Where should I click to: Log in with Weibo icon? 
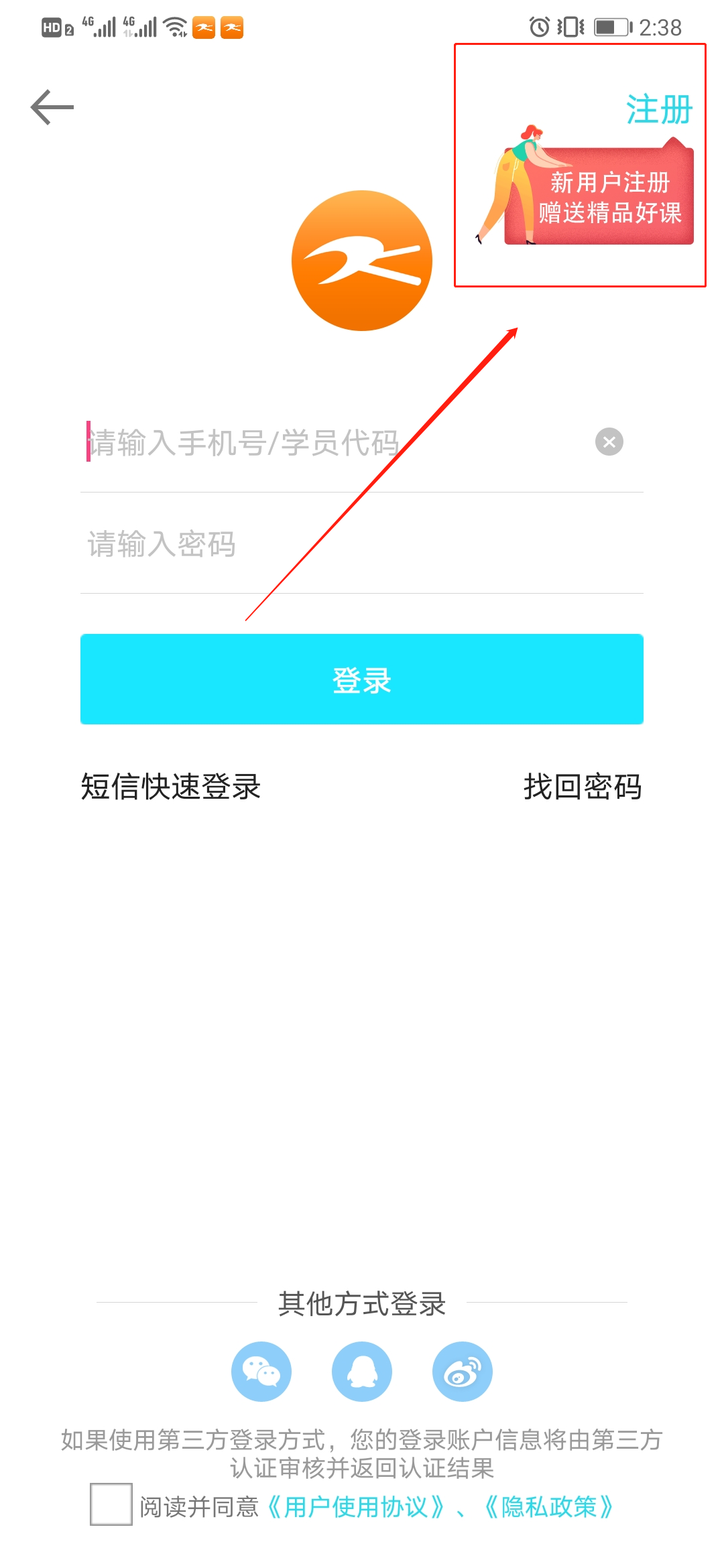(x=462, y=1372)
